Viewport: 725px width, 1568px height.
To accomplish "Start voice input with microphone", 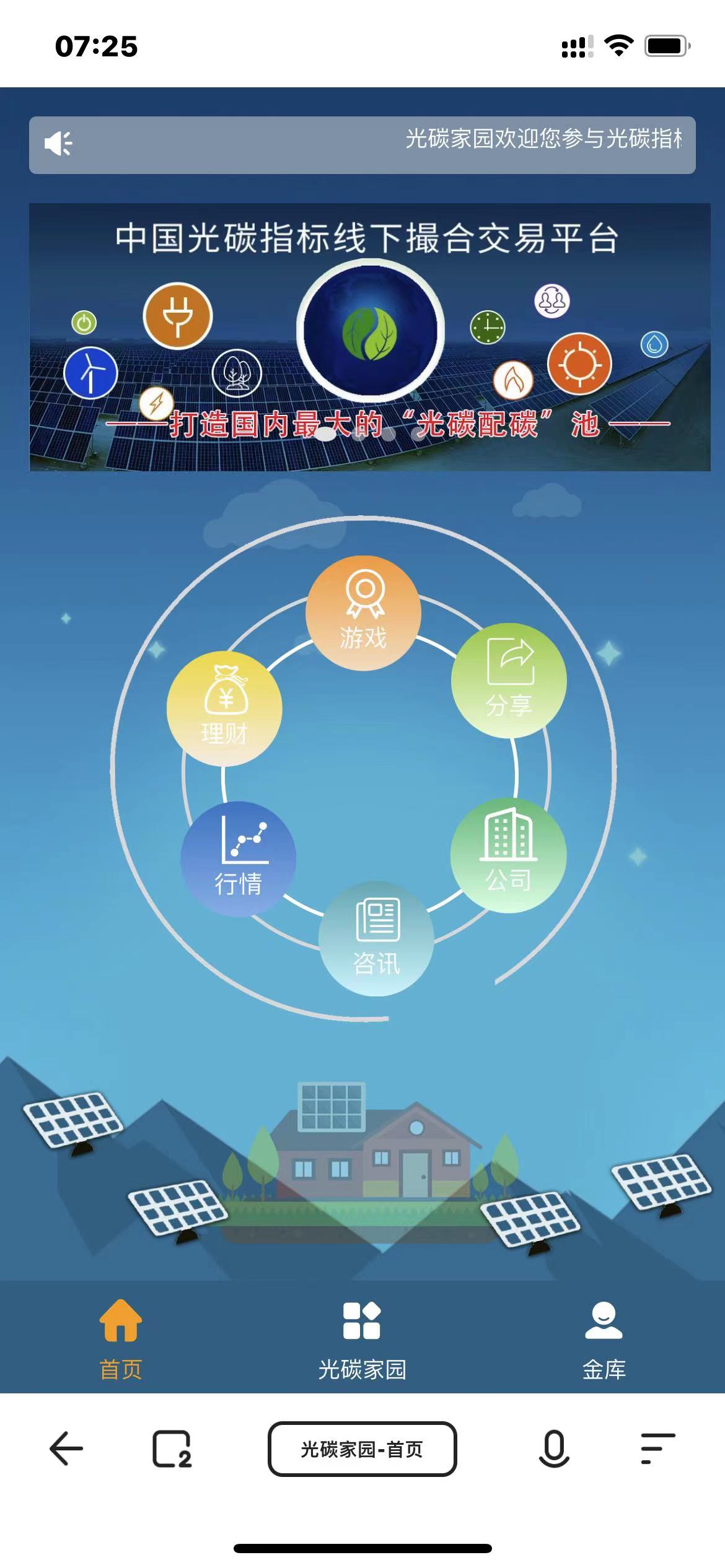I will tap(554, 1448).
